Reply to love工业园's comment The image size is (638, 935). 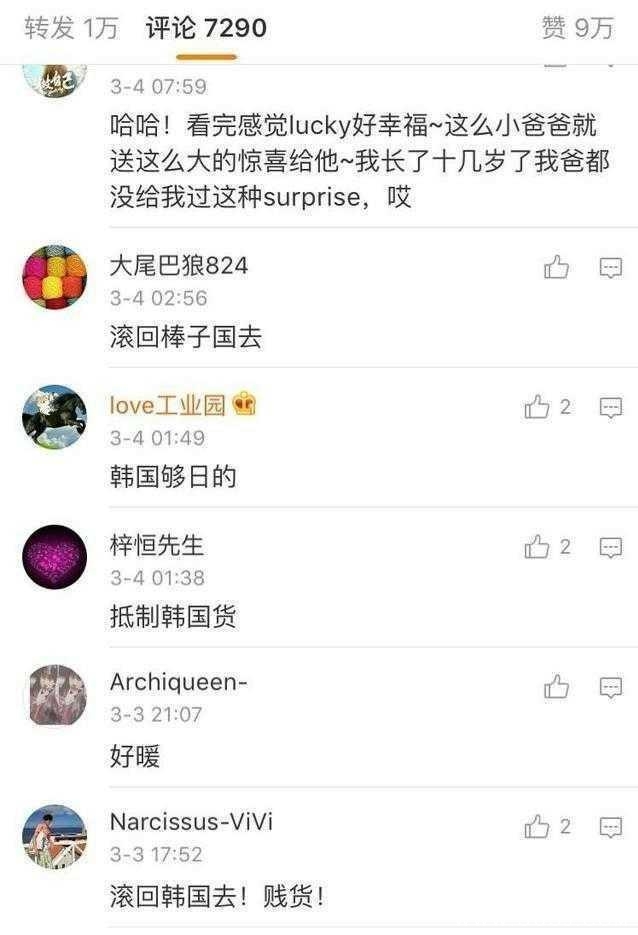click(610, 407)
